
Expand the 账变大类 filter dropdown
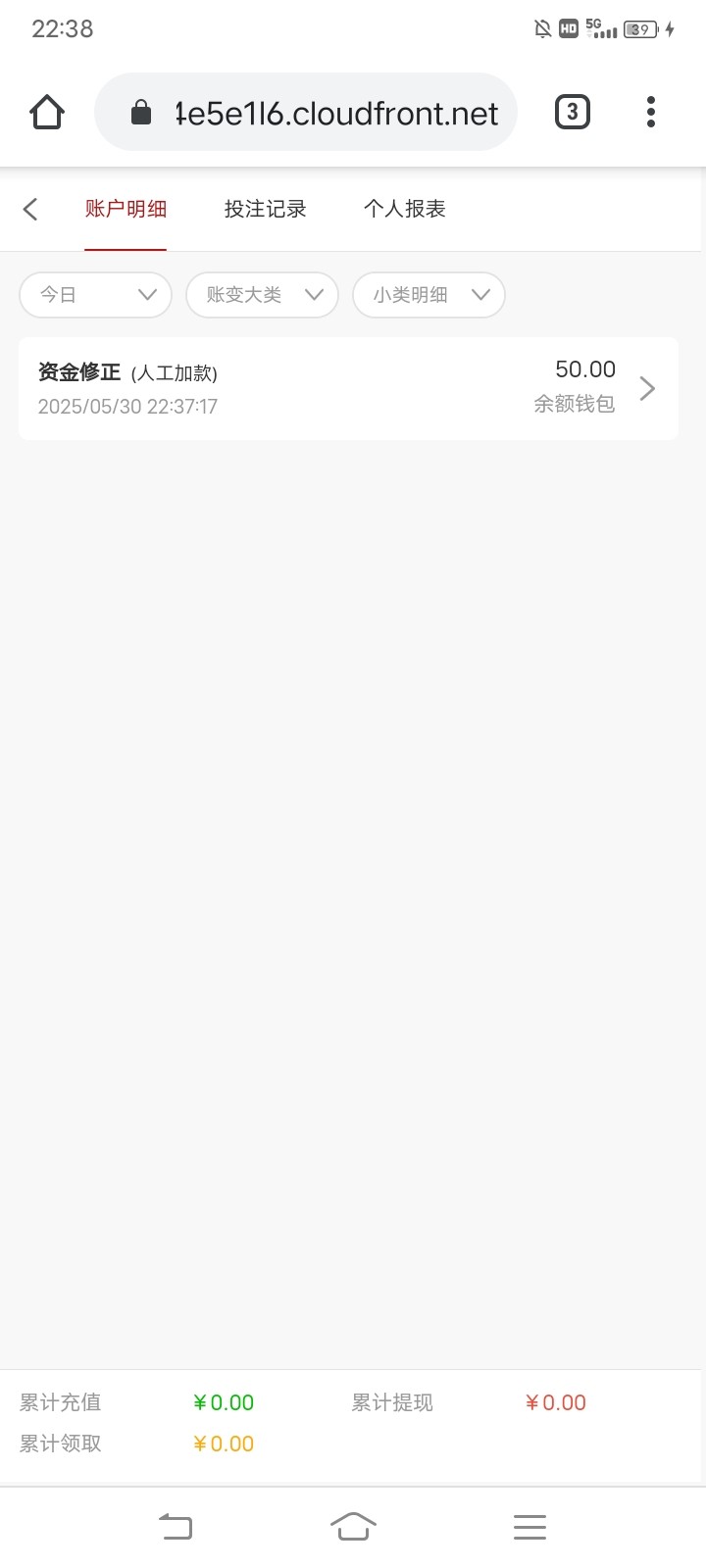pos(262,295)
